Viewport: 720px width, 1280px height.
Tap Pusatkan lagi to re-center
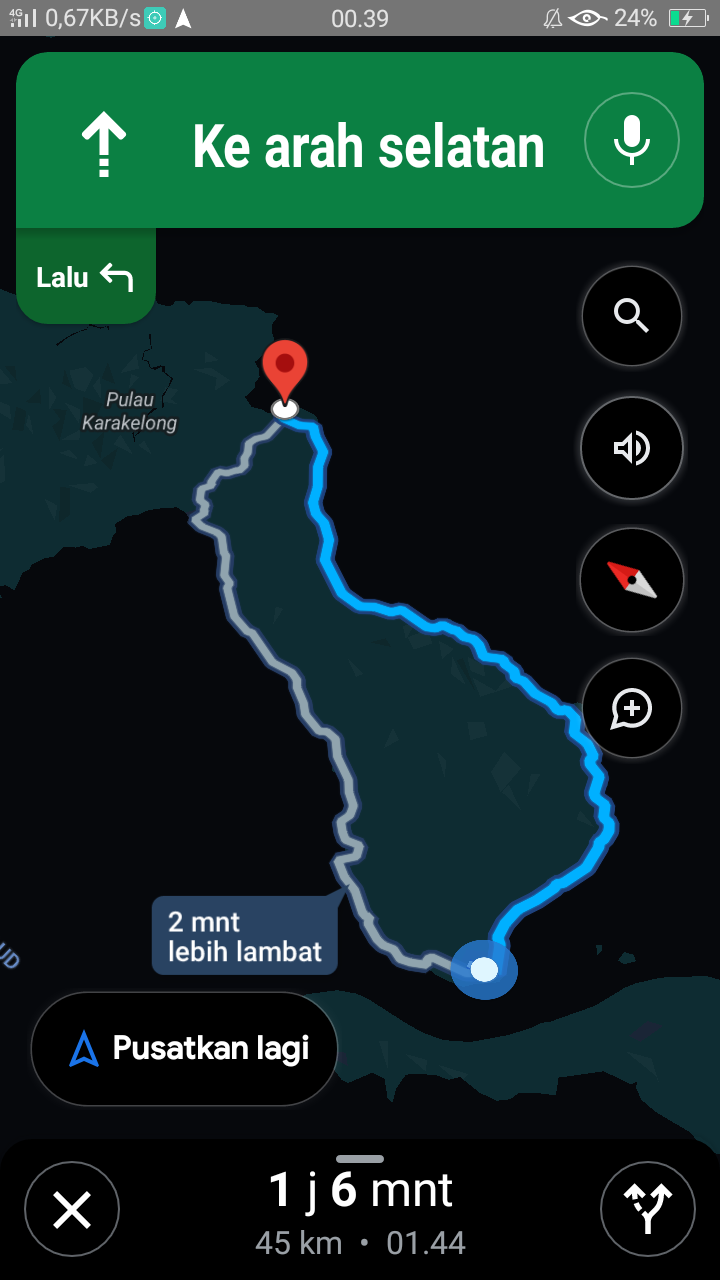[185, 1049]
